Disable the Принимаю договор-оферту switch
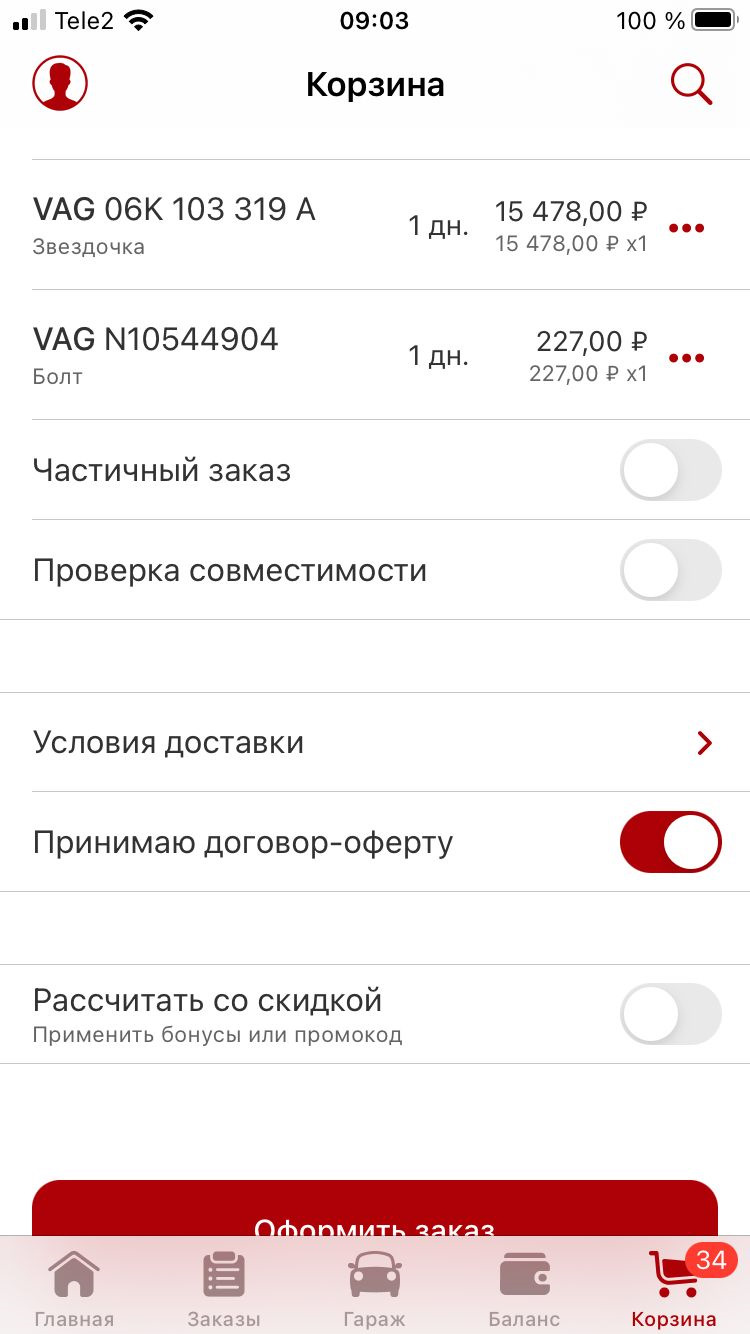The height and width of the screenshot is (1334, 750). point(670,841)
